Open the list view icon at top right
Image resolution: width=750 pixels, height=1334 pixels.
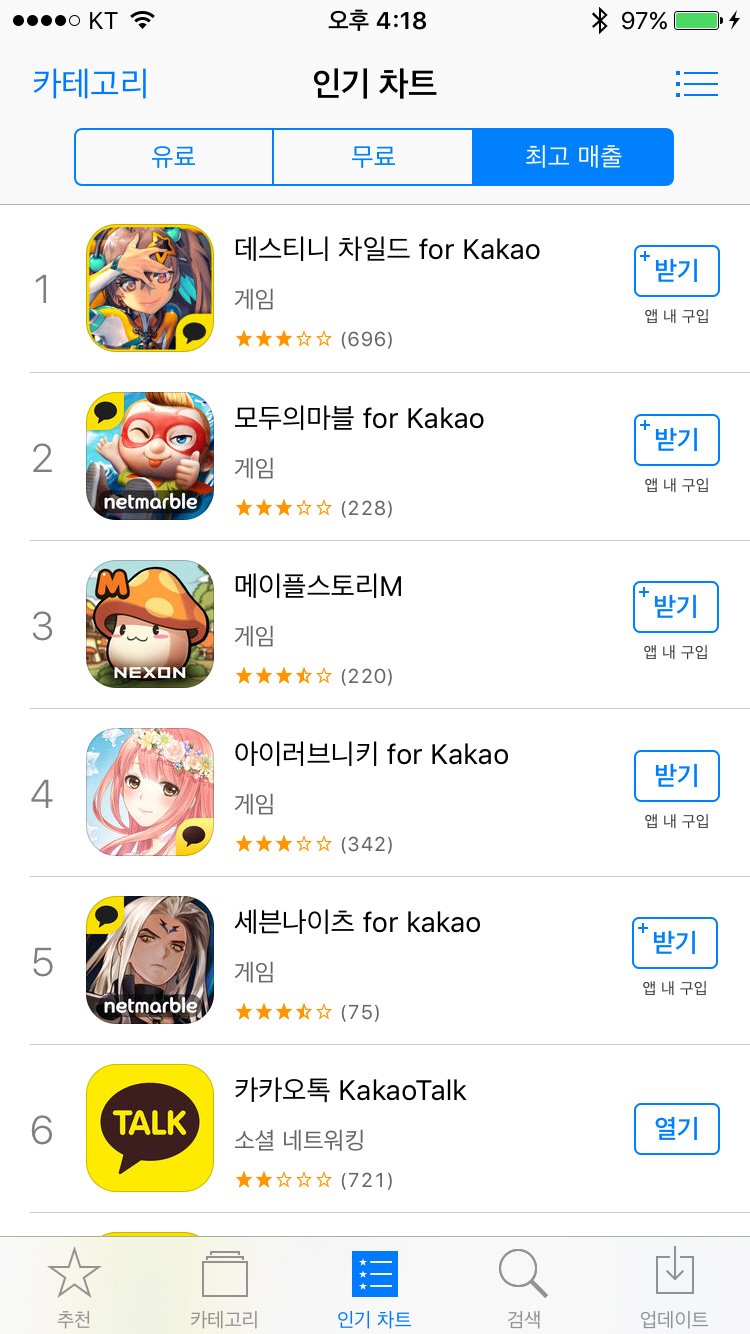(x=696, y=83)
